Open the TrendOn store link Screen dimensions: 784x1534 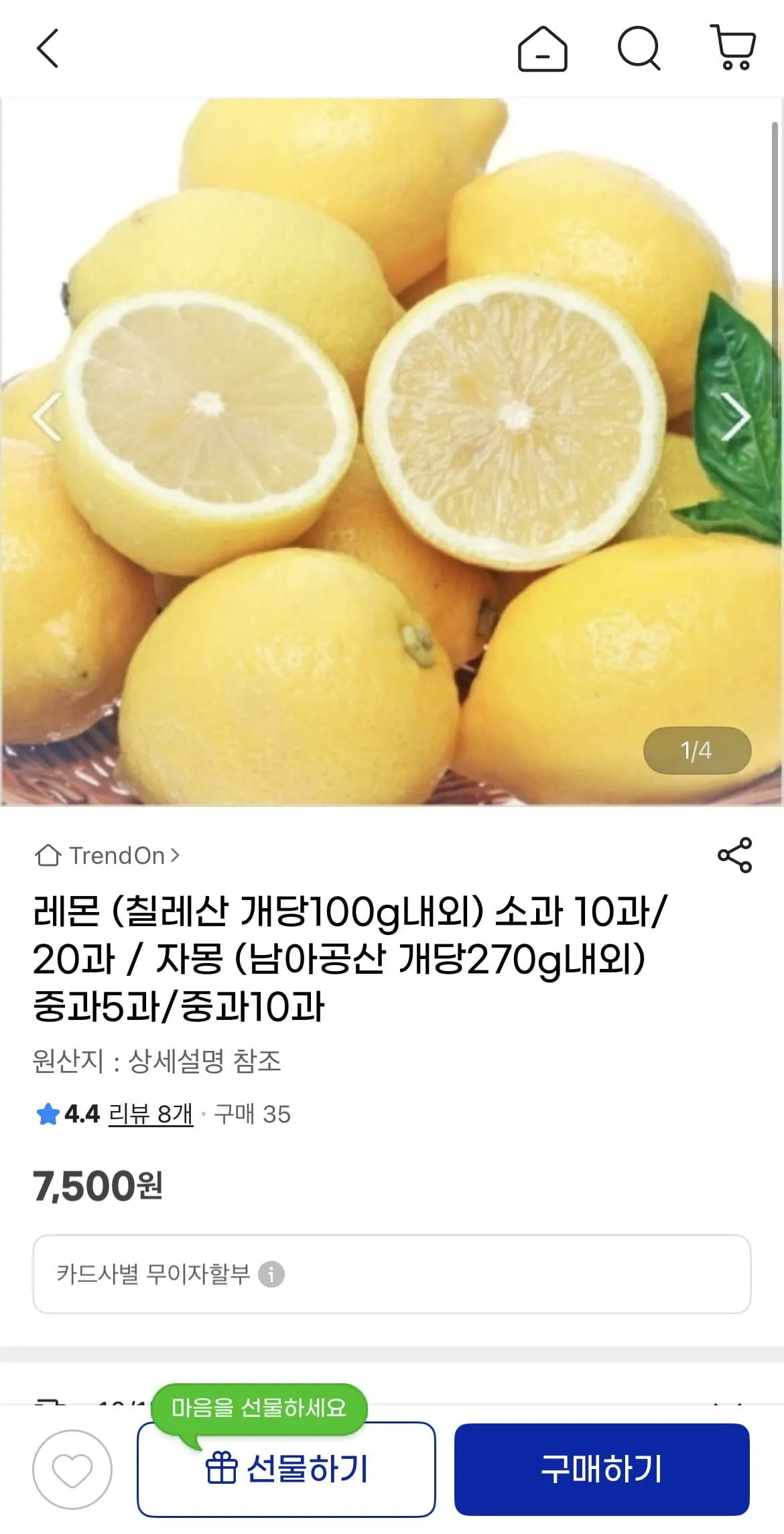coord(109,856)
